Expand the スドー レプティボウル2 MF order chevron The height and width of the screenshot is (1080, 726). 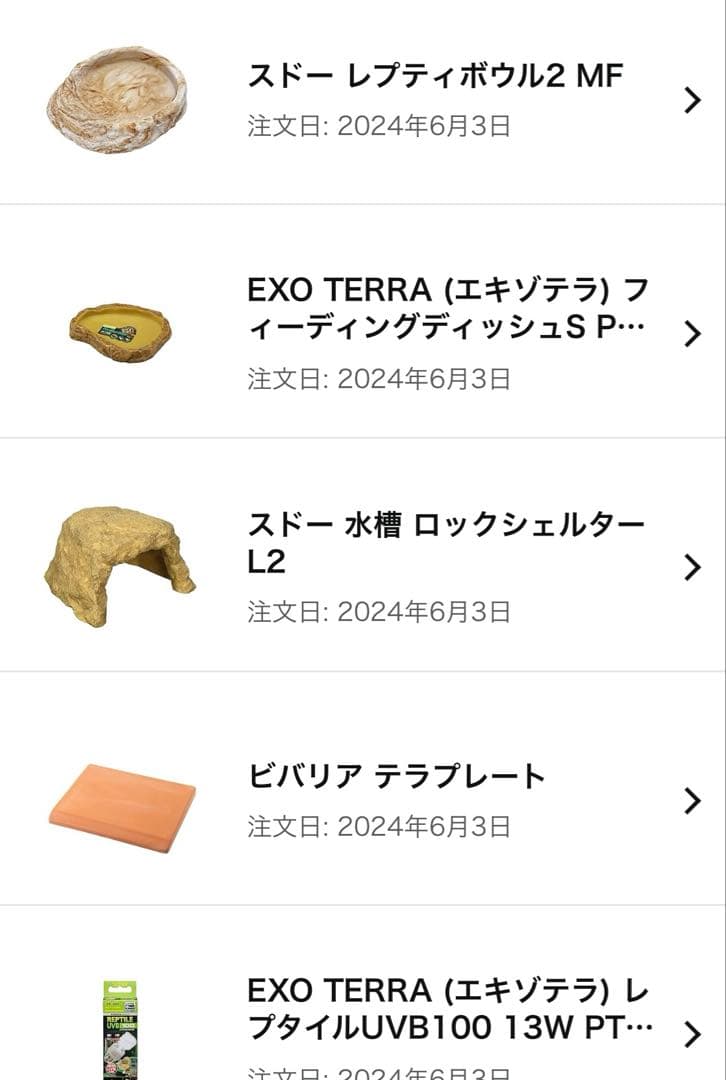pyautogui.click(x=689, y=100)
